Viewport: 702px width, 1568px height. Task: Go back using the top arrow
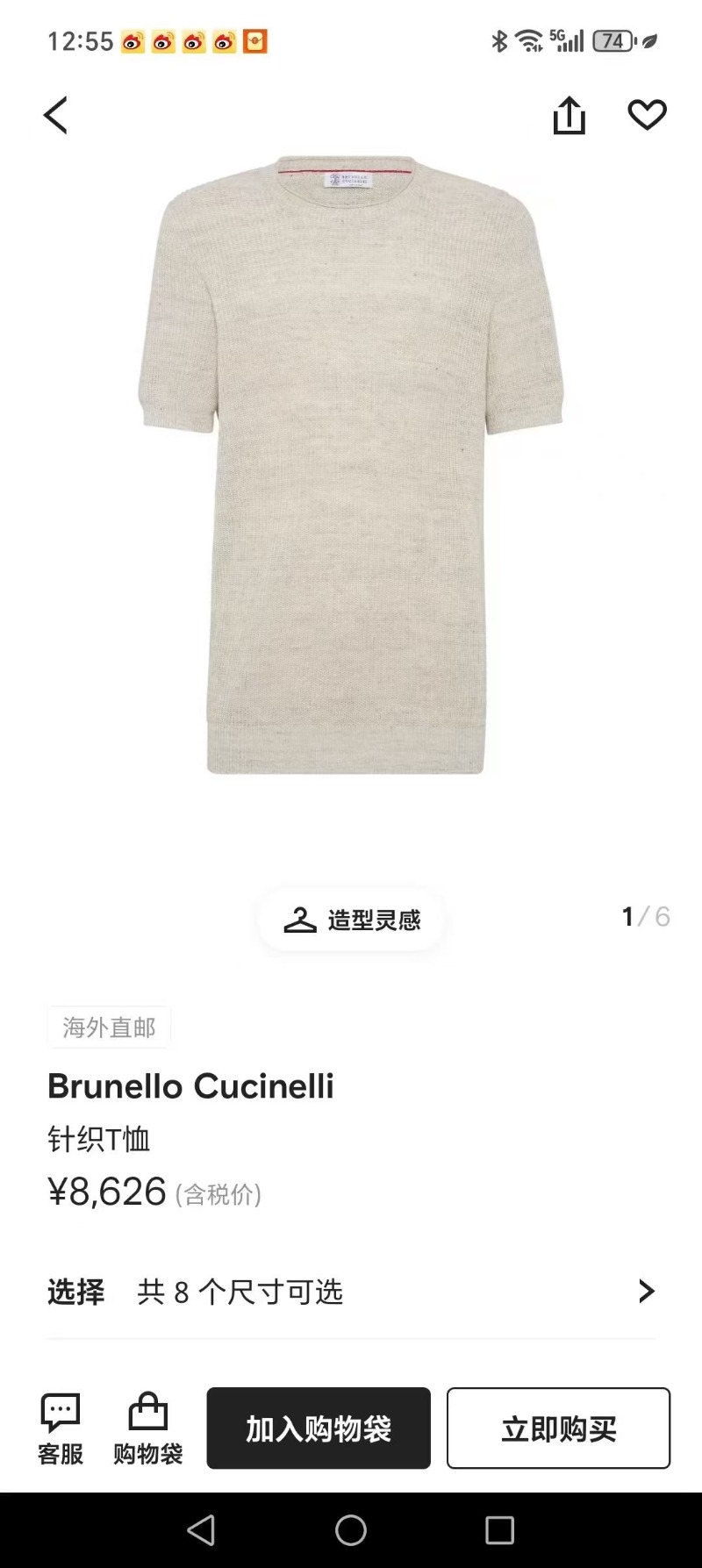click(55, 116)
